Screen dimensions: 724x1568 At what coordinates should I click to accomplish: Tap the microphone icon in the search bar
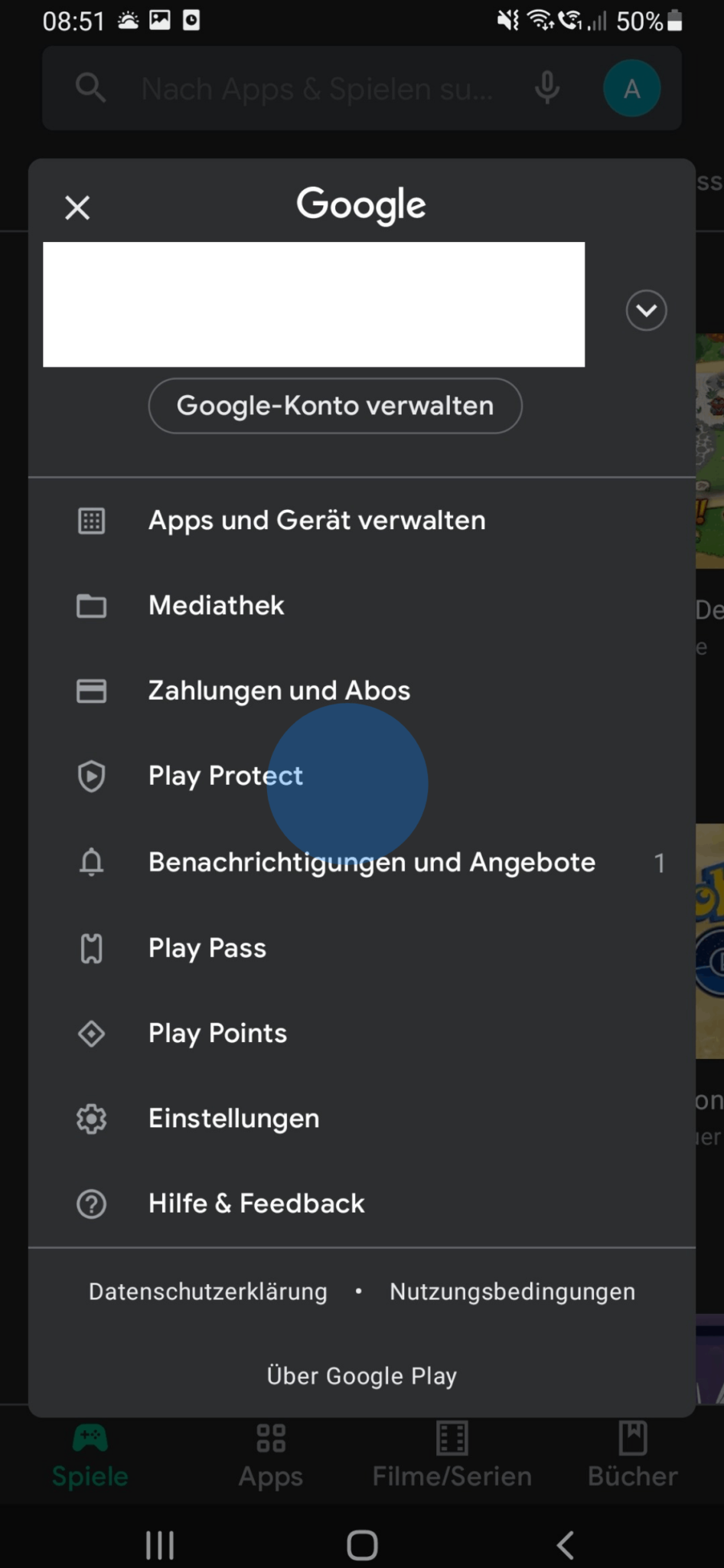[x=546, y=88]
